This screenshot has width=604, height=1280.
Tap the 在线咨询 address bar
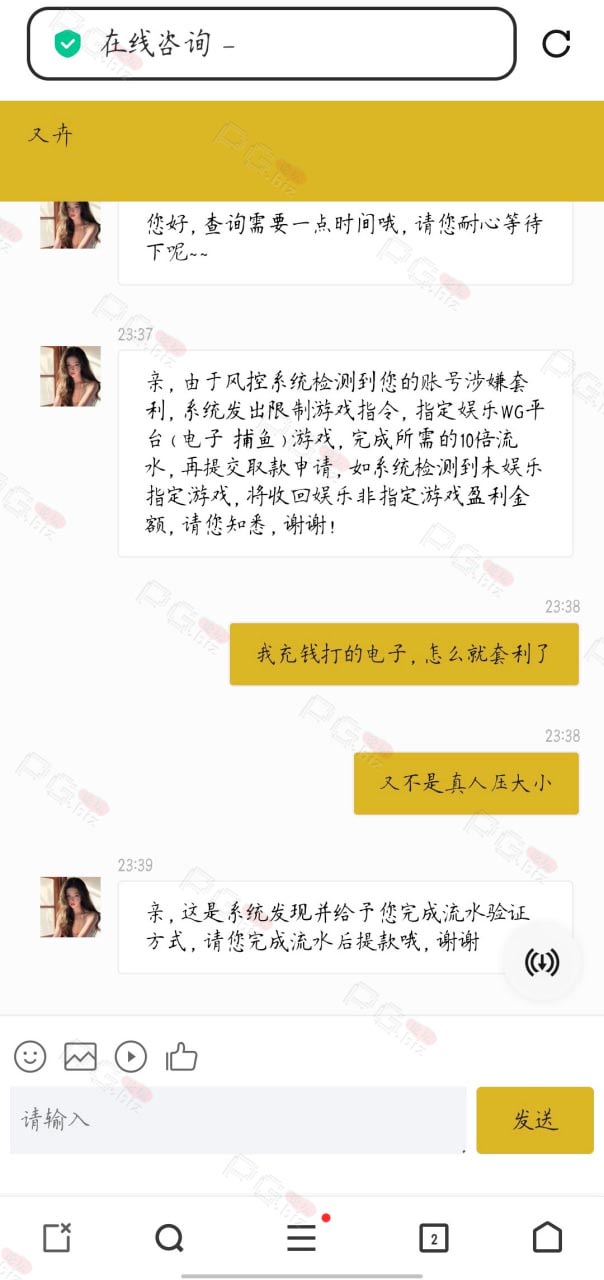click(271, 44)
